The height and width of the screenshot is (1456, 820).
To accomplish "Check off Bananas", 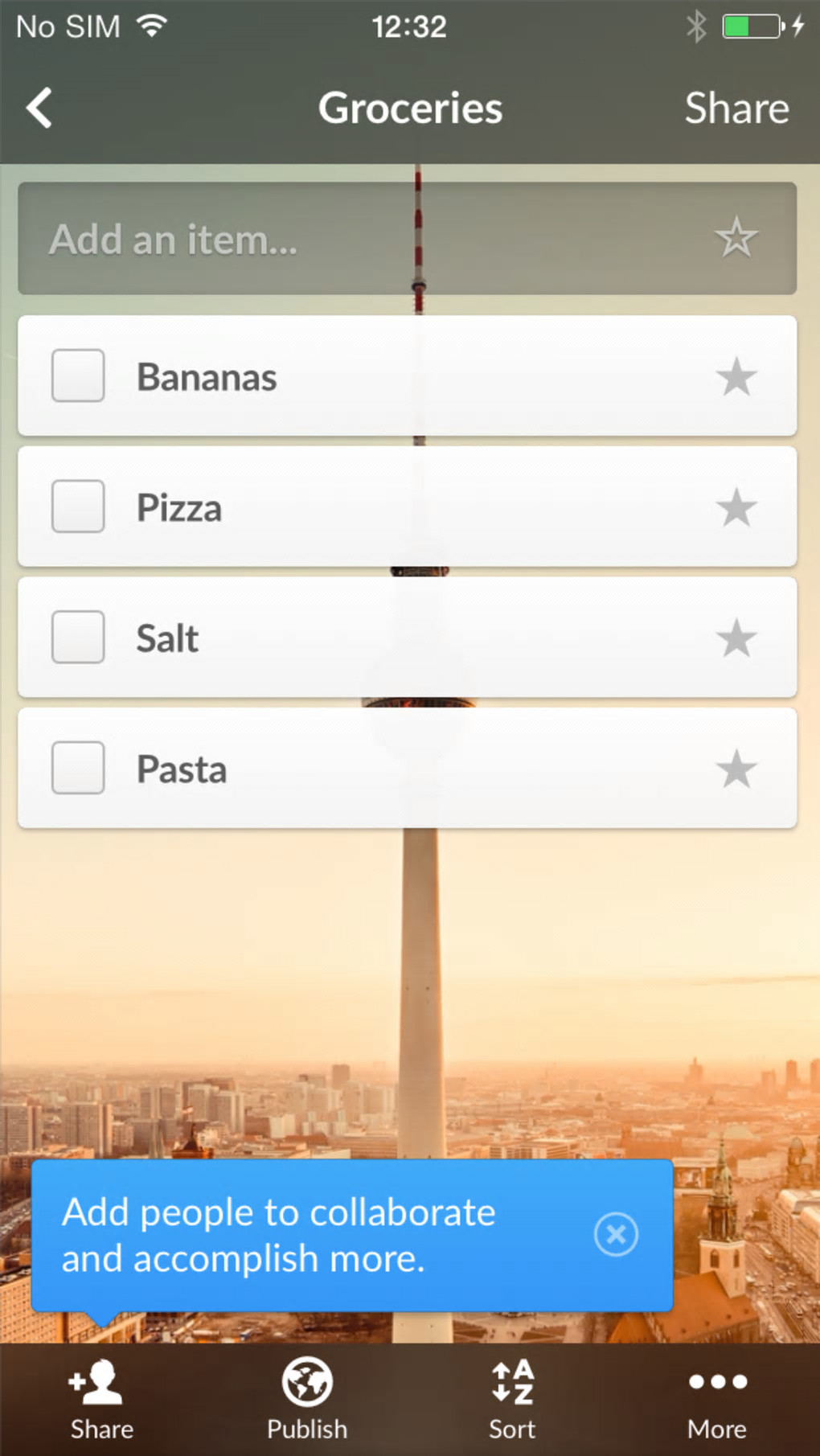I will (x=78, y=375).
